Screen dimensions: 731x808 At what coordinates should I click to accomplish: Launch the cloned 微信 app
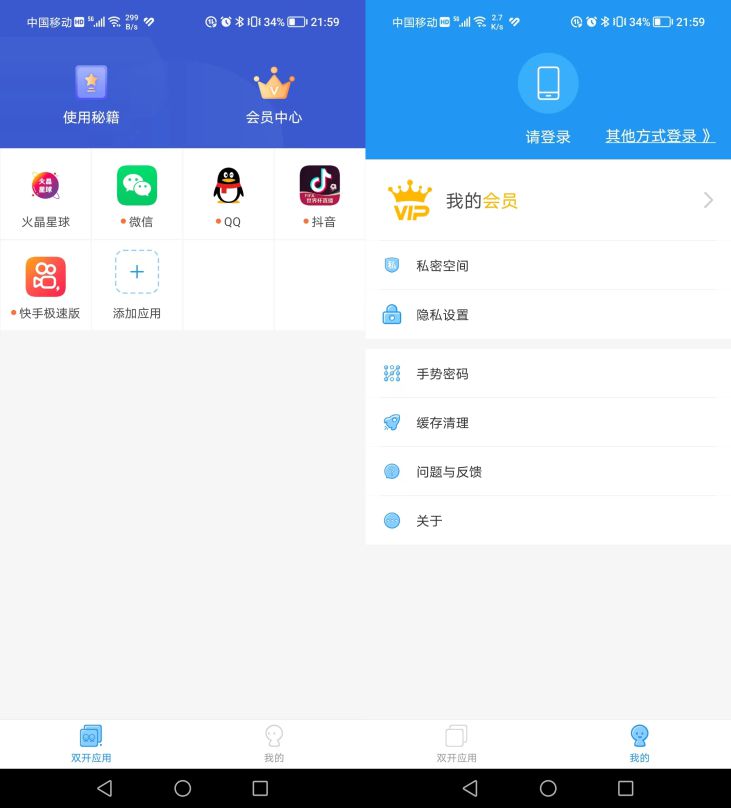click(137, 196)
